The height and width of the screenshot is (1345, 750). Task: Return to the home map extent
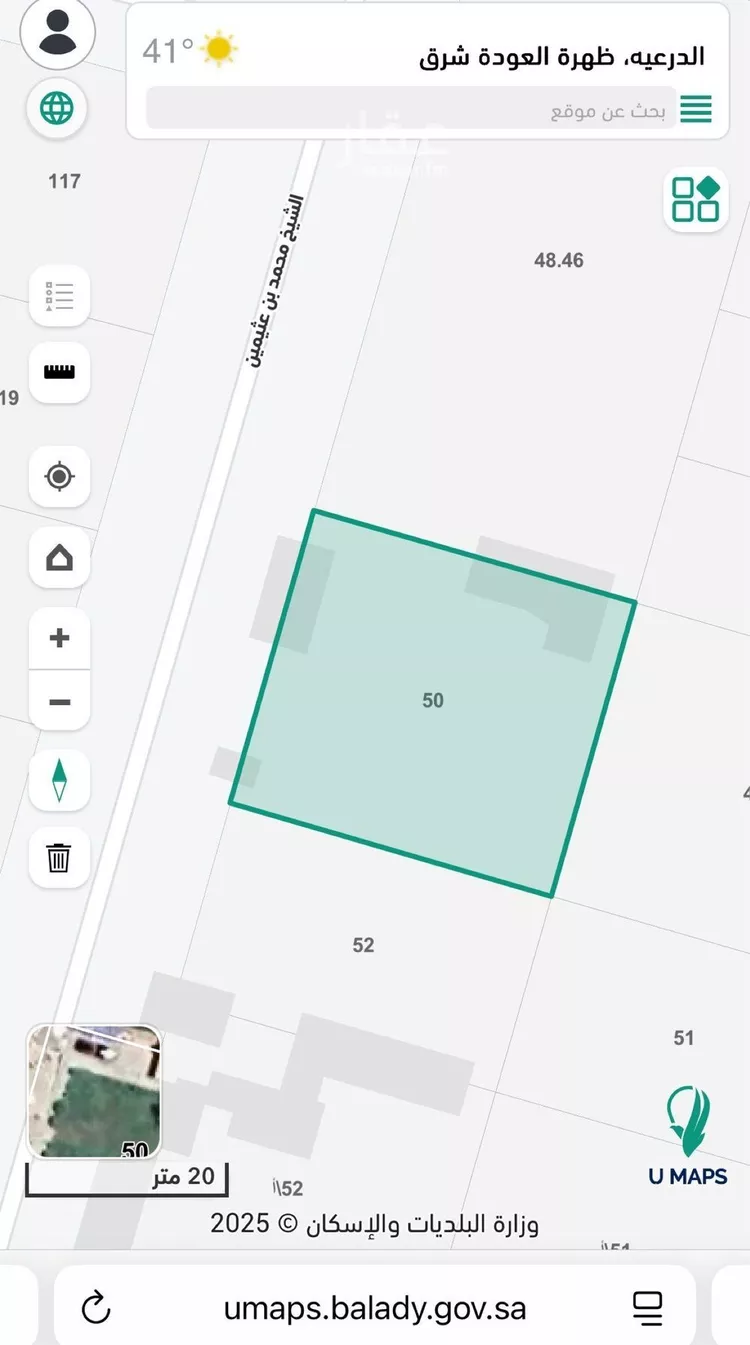coord(59,556)
